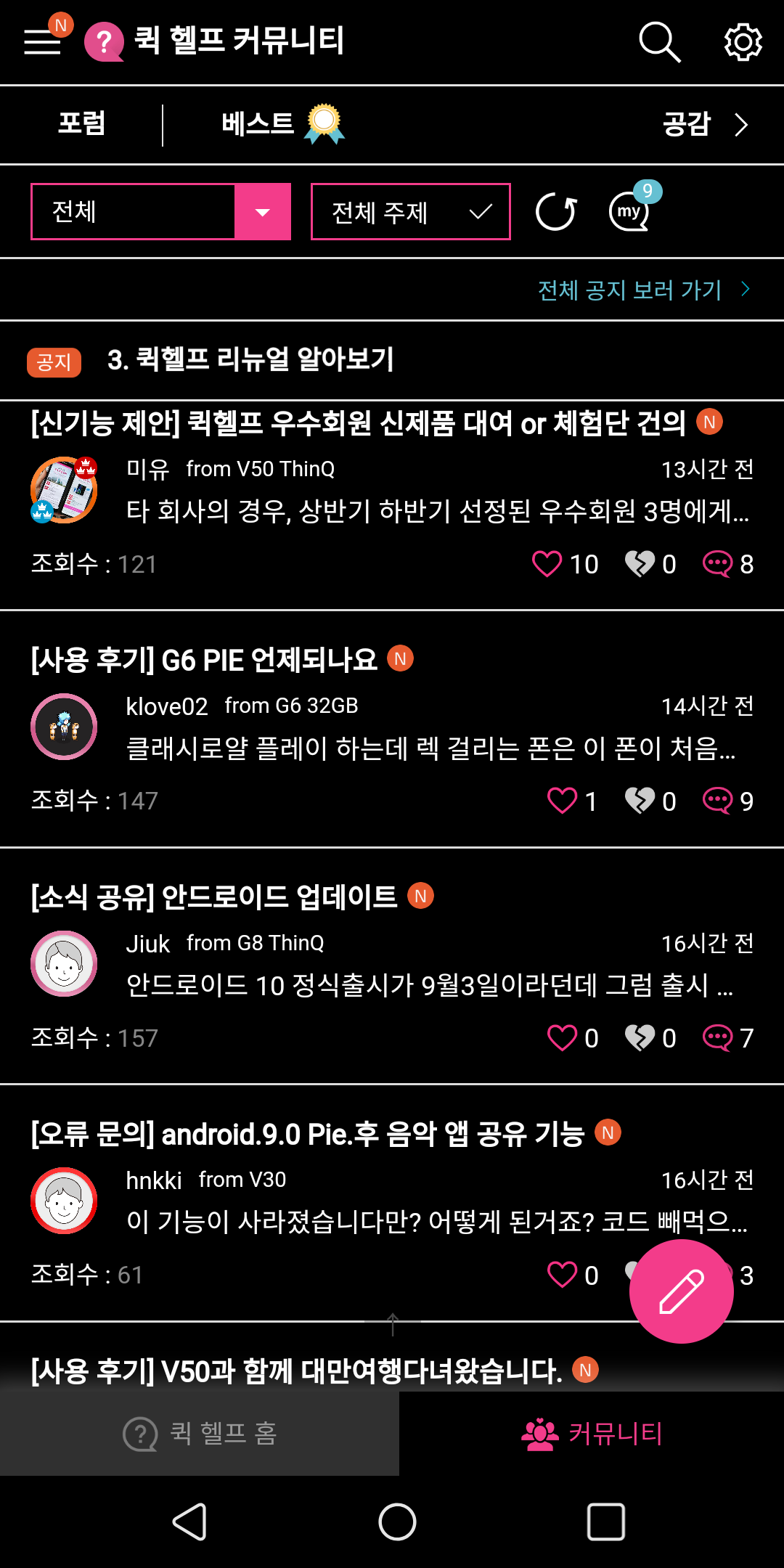Viewport: 784px width, 1568px height.
Task: Tap 전체 공지 보러 가기 link
Action: 642,290
